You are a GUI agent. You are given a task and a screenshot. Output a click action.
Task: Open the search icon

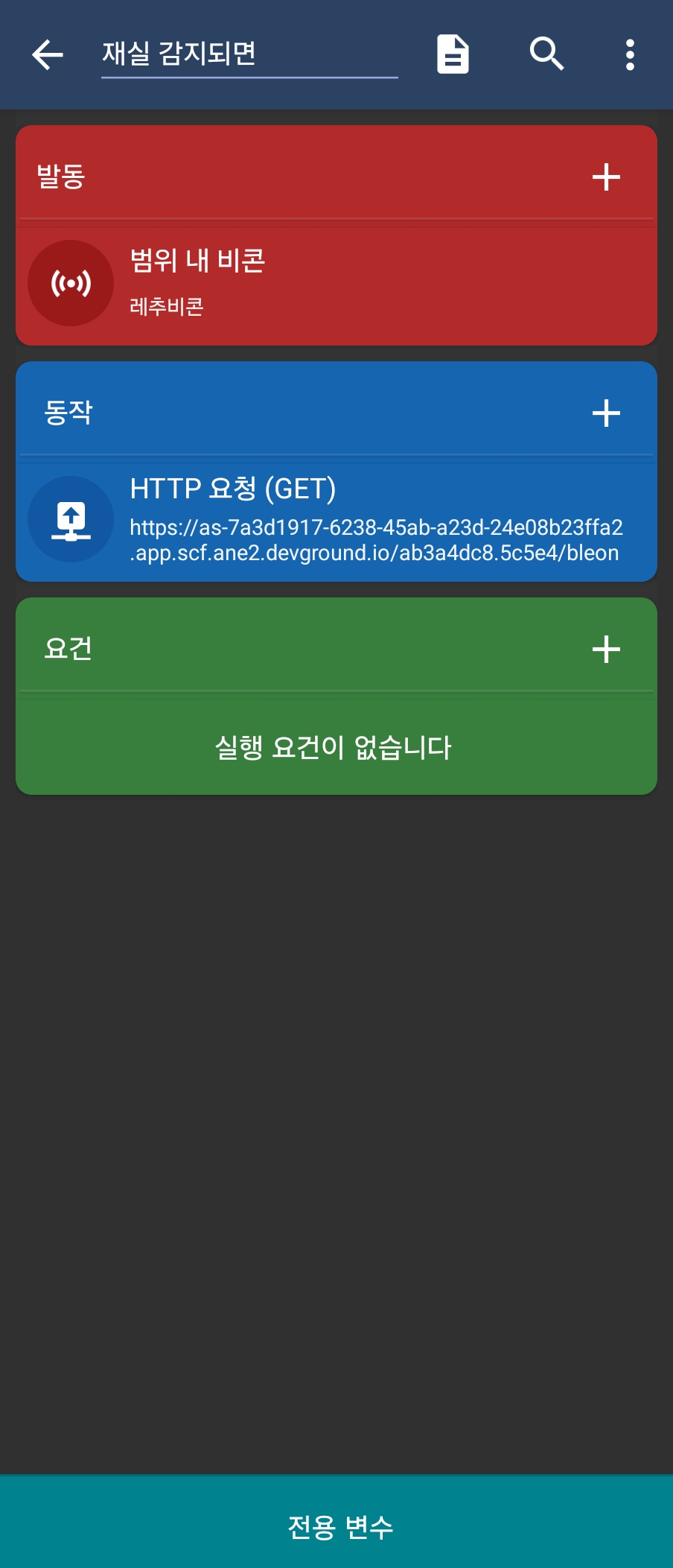[x=546, y=54]
